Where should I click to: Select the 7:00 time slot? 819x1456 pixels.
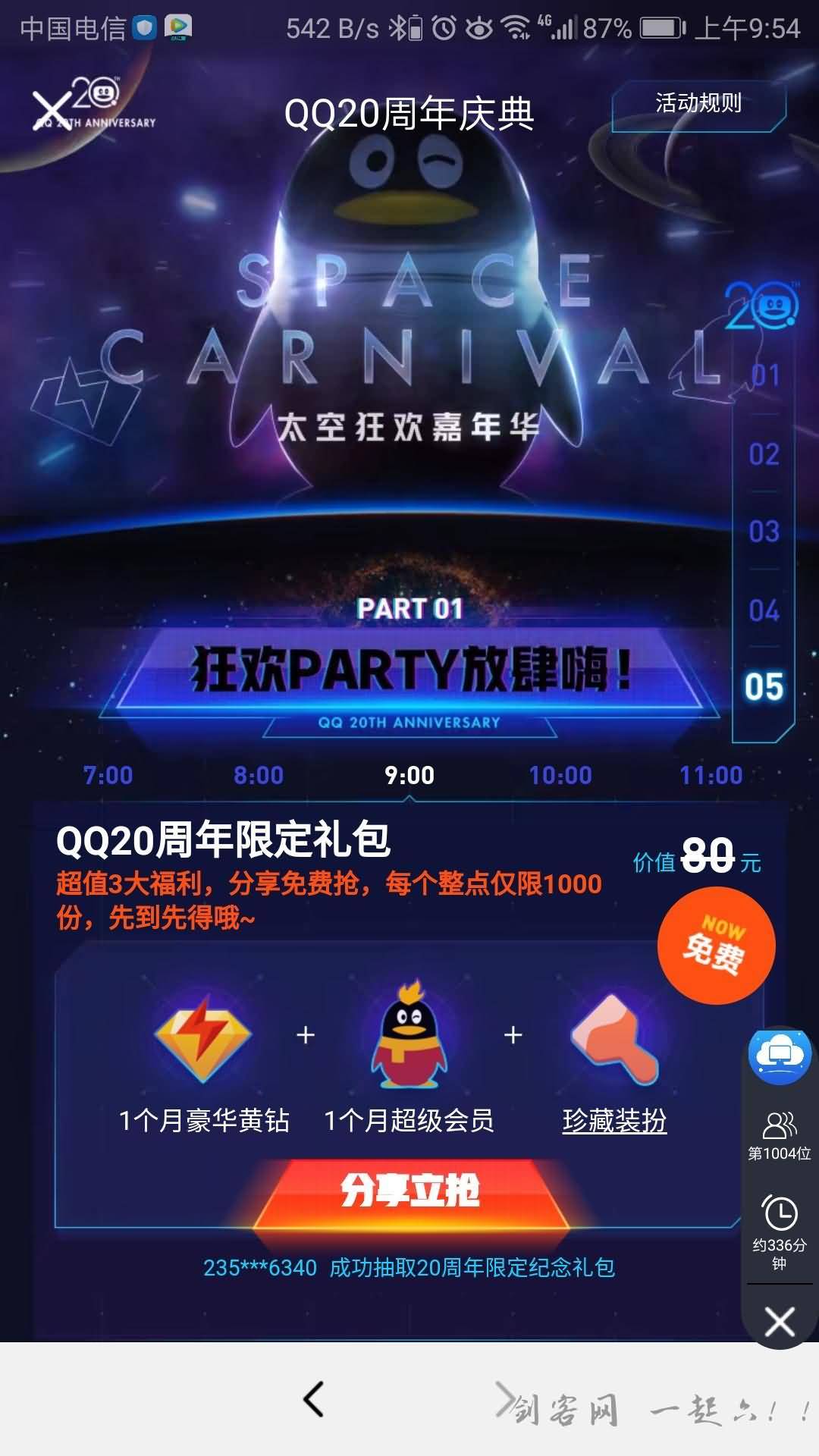tap(108, 775)
